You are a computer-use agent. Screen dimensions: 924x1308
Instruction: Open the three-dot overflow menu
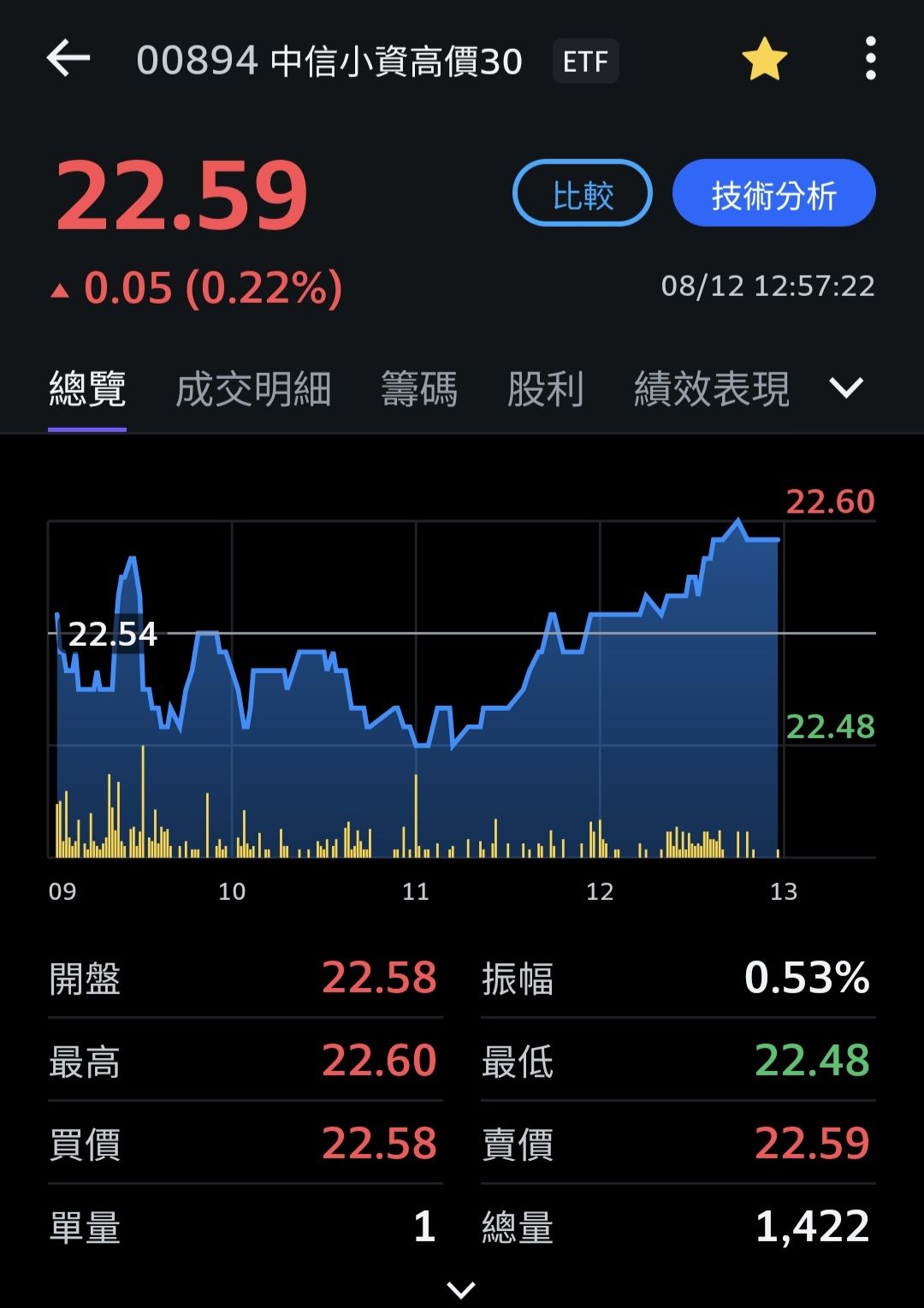(x=870, y=60)
